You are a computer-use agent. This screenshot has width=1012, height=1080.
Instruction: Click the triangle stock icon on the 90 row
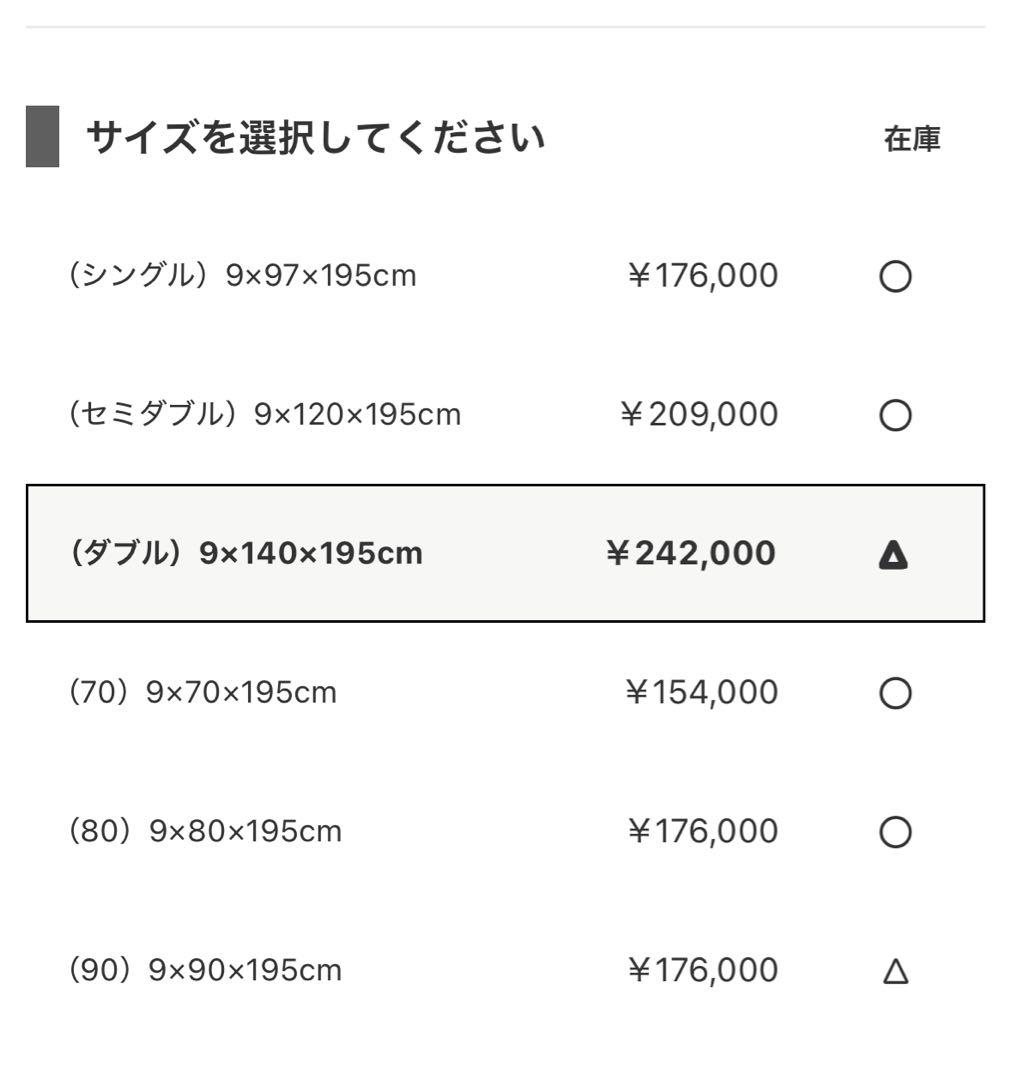click(895, 969)
